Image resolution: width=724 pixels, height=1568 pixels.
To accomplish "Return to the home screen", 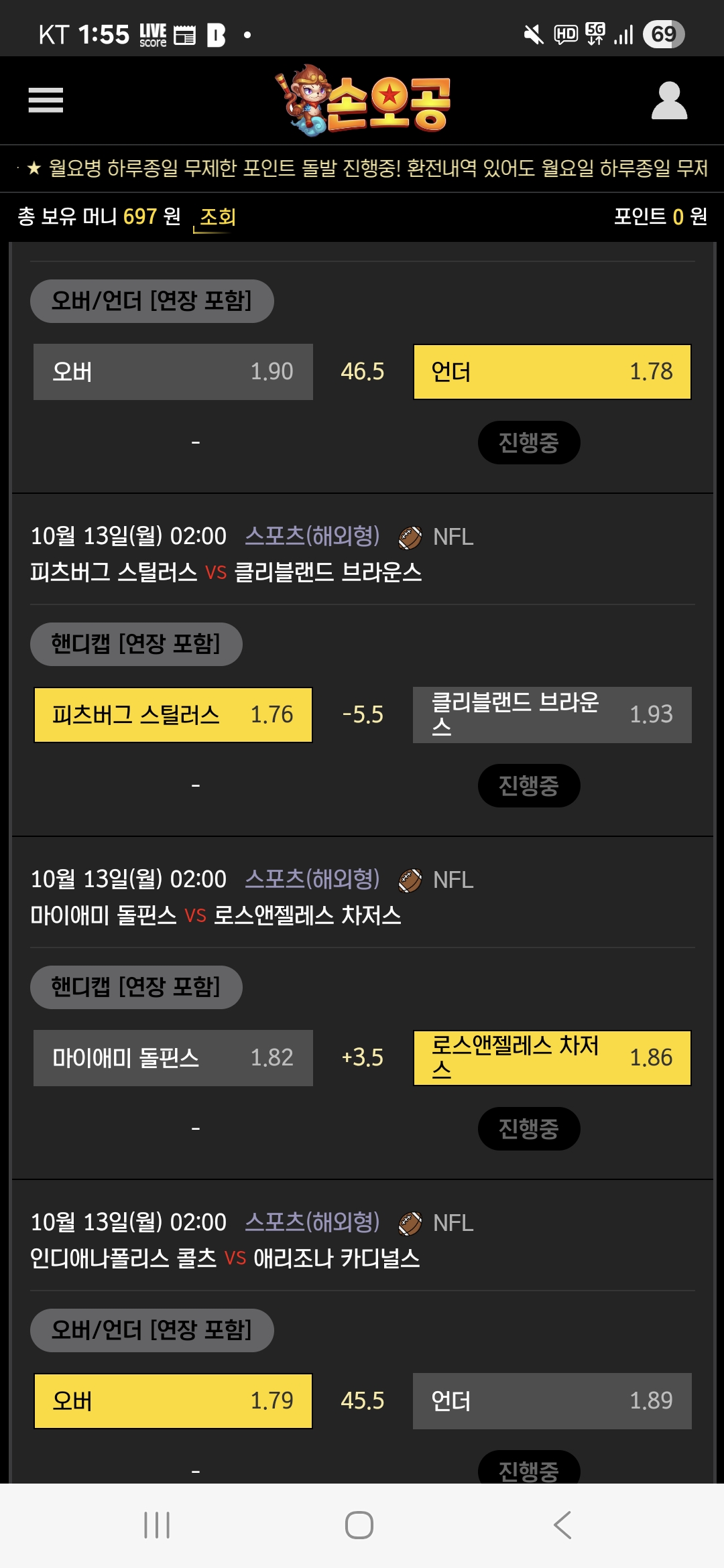I will [359, 1525].
